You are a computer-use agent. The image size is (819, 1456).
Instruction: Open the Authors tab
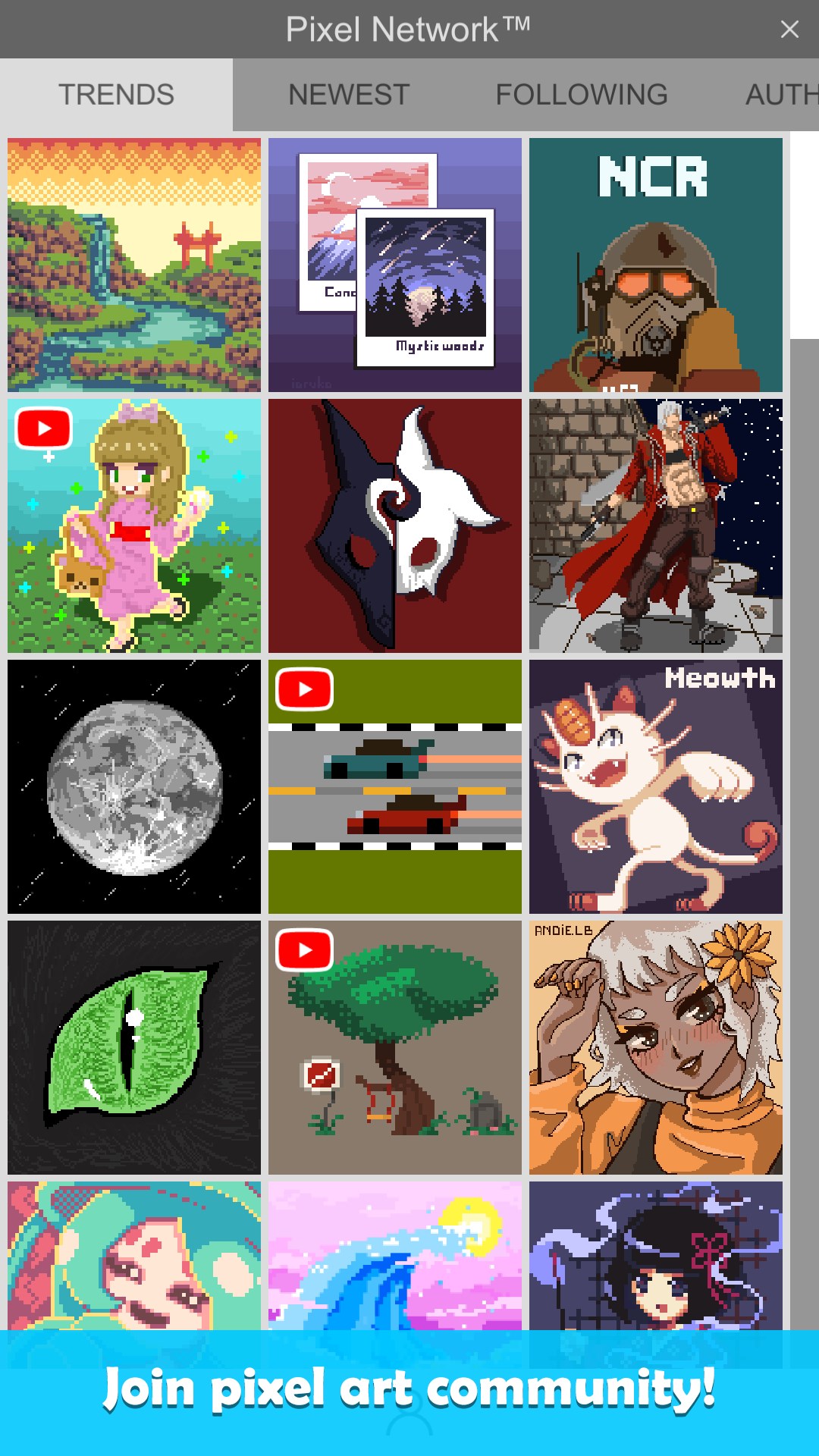[781, 95]
